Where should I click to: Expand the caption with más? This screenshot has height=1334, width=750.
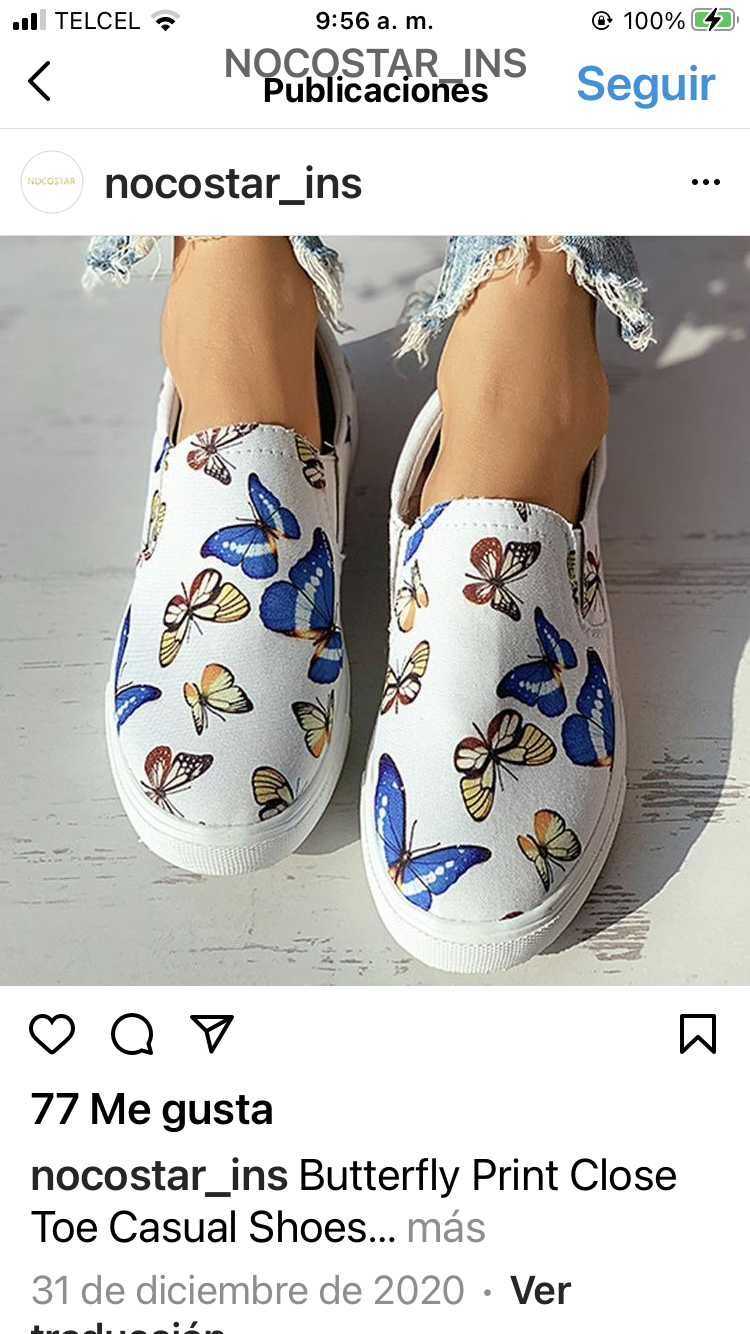click(x=446, y=1227)
